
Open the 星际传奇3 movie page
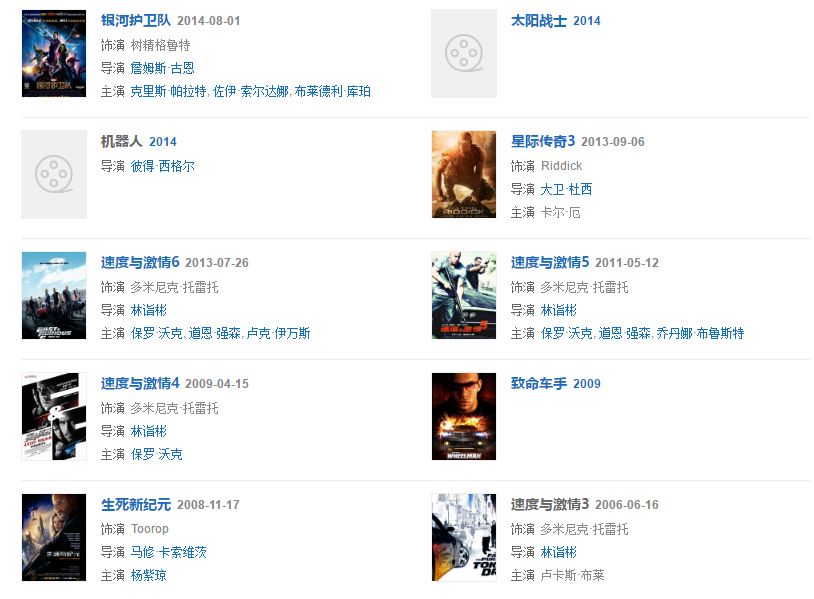[543, 141]
